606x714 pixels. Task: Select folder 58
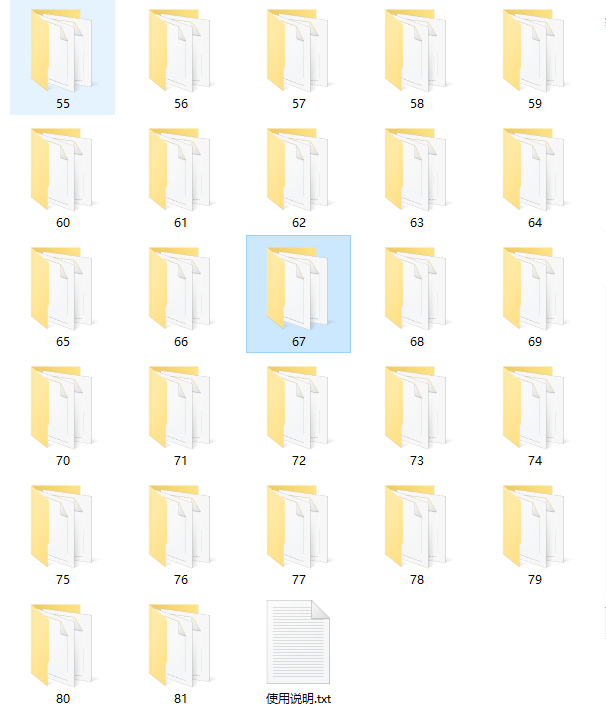pyautogui.click(x=416, y=50)
